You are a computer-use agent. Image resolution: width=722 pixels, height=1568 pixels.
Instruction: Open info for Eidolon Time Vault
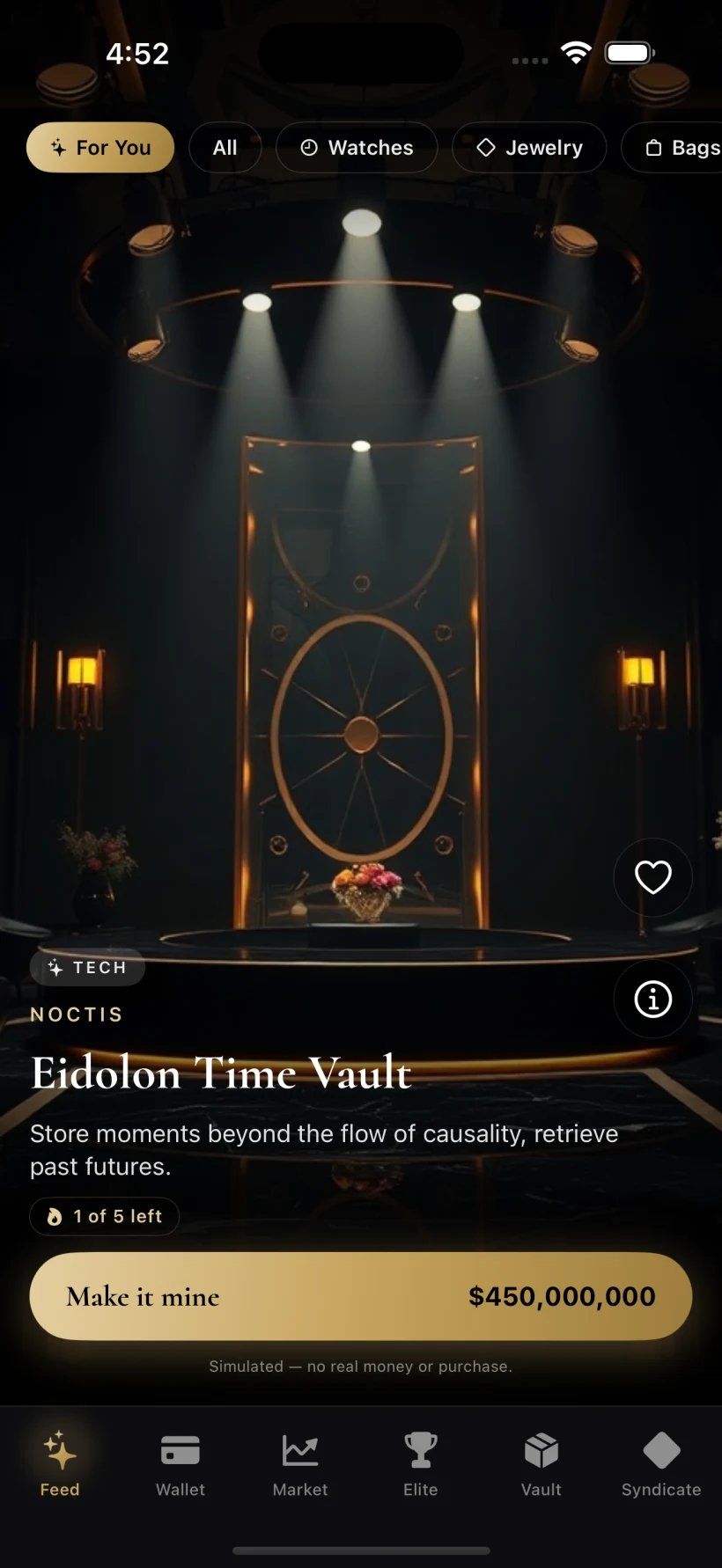click(652, 999)
